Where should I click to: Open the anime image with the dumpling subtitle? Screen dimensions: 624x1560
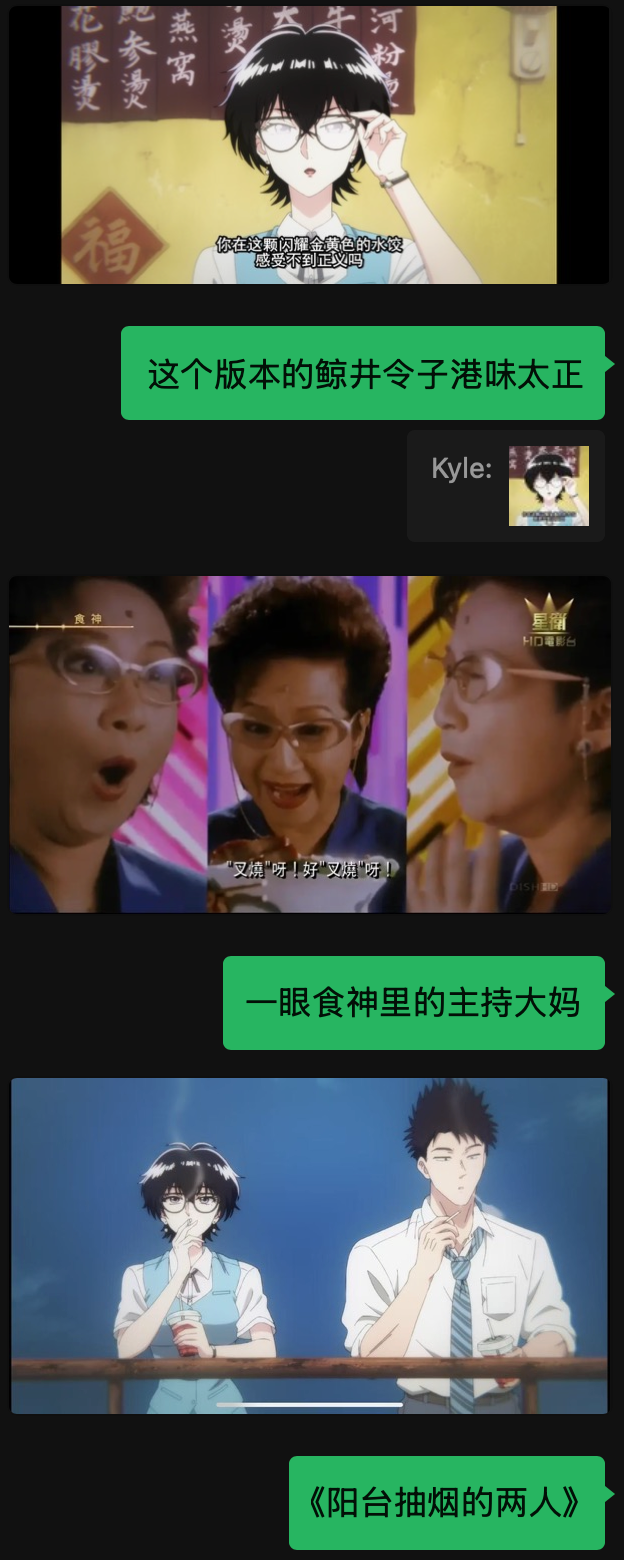(308, 145)
